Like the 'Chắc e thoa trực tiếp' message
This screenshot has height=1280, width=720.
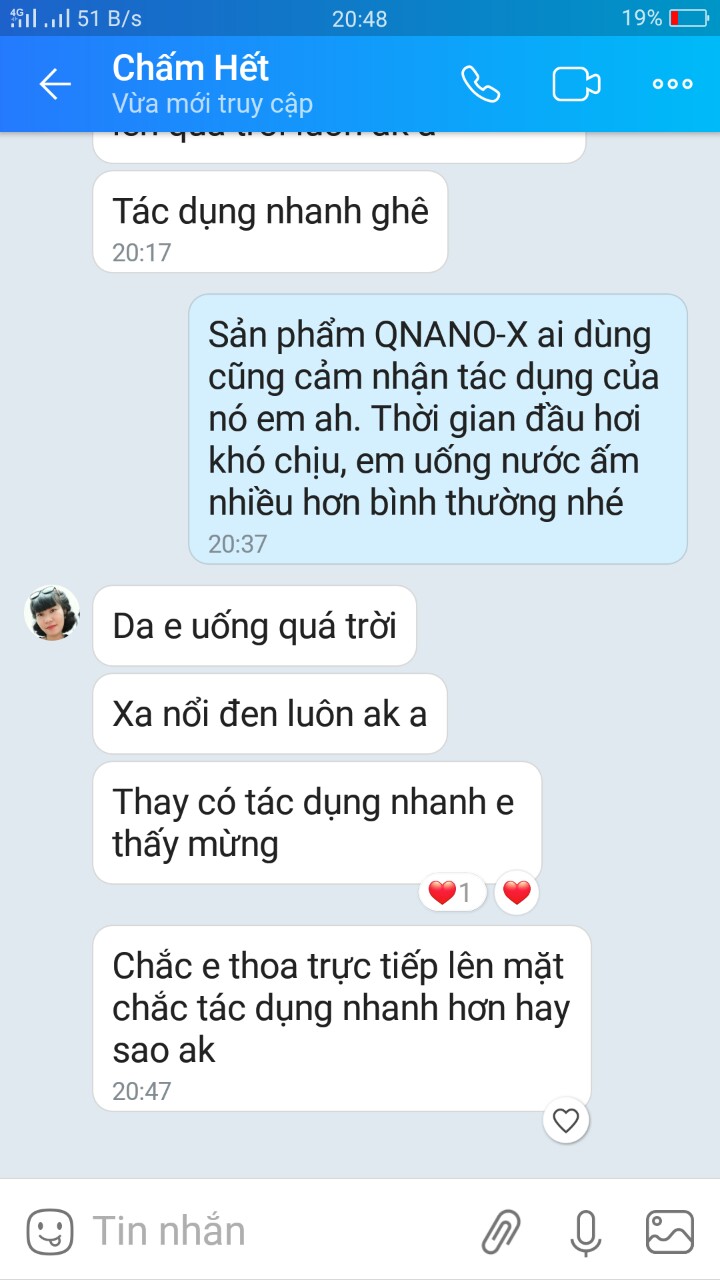pyautogui.click(x=566, y=1120)
